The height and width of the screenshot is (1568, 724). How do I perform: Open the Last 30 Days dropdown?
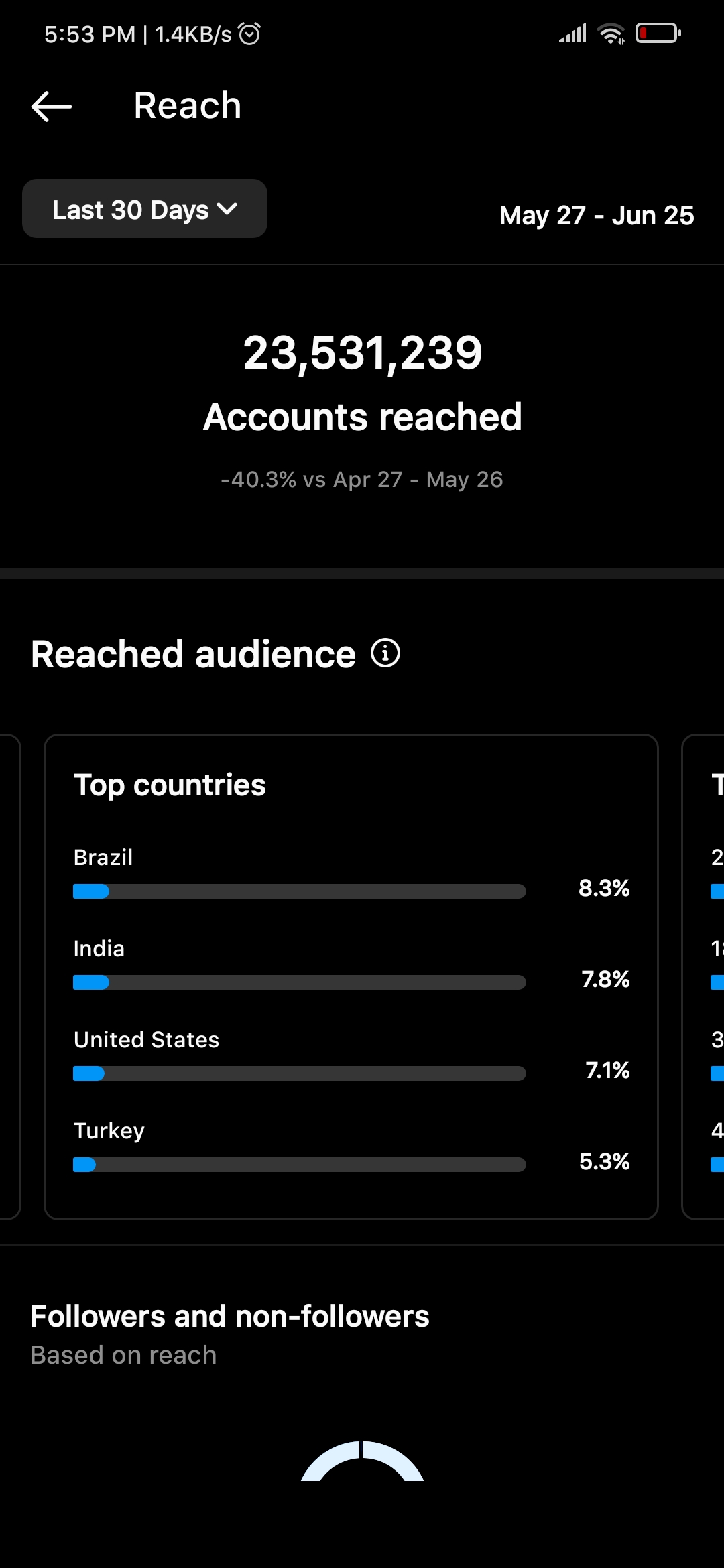click(x=145, y=208)
